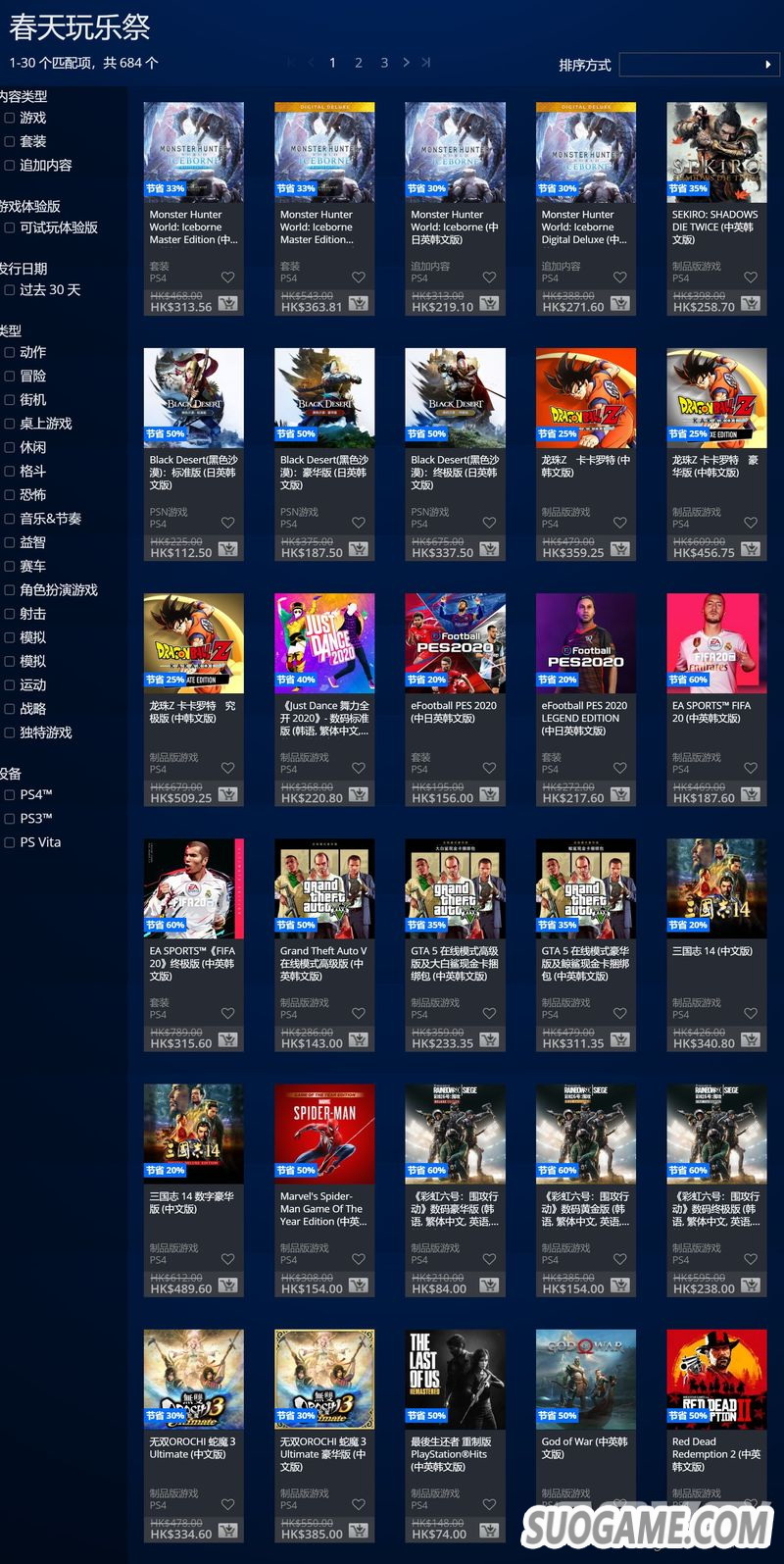Add Black Desert 标准版 to wishlist
The height and width of the screenshot is (1564, 784).
coord(227,524)
